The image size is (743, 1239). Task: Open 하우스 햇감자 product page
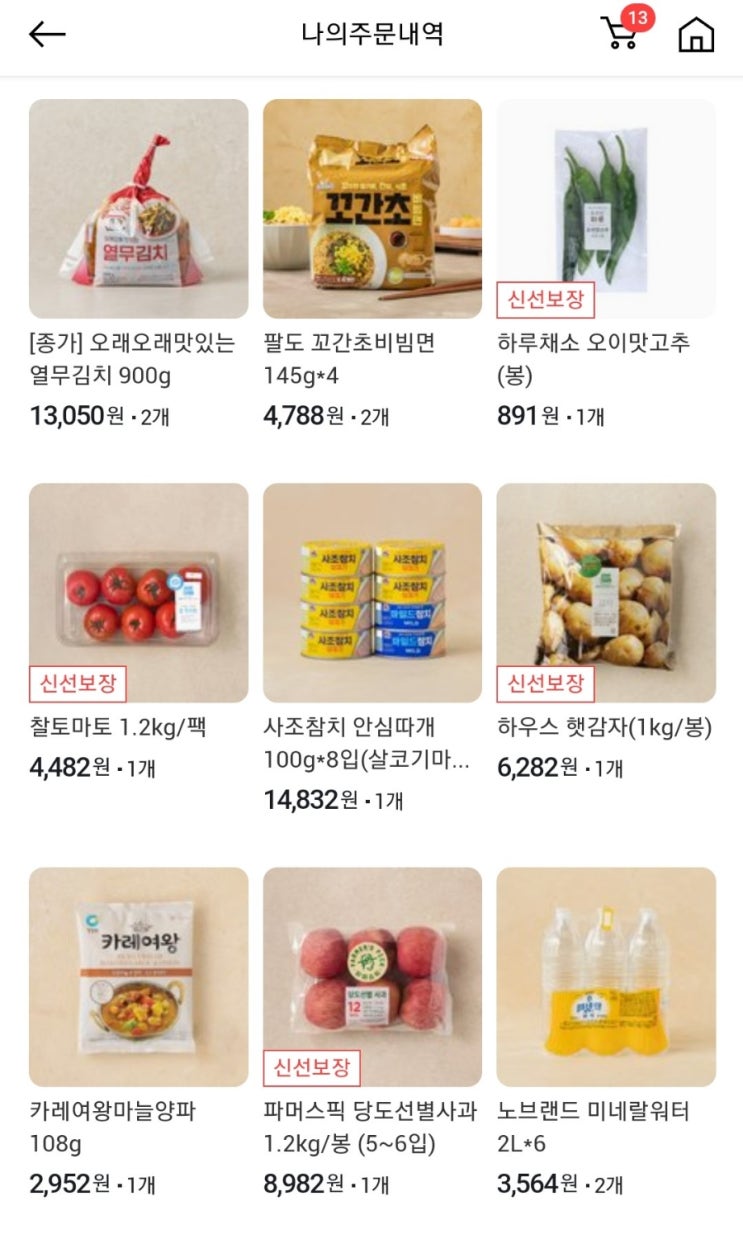[x=606, y=593]
